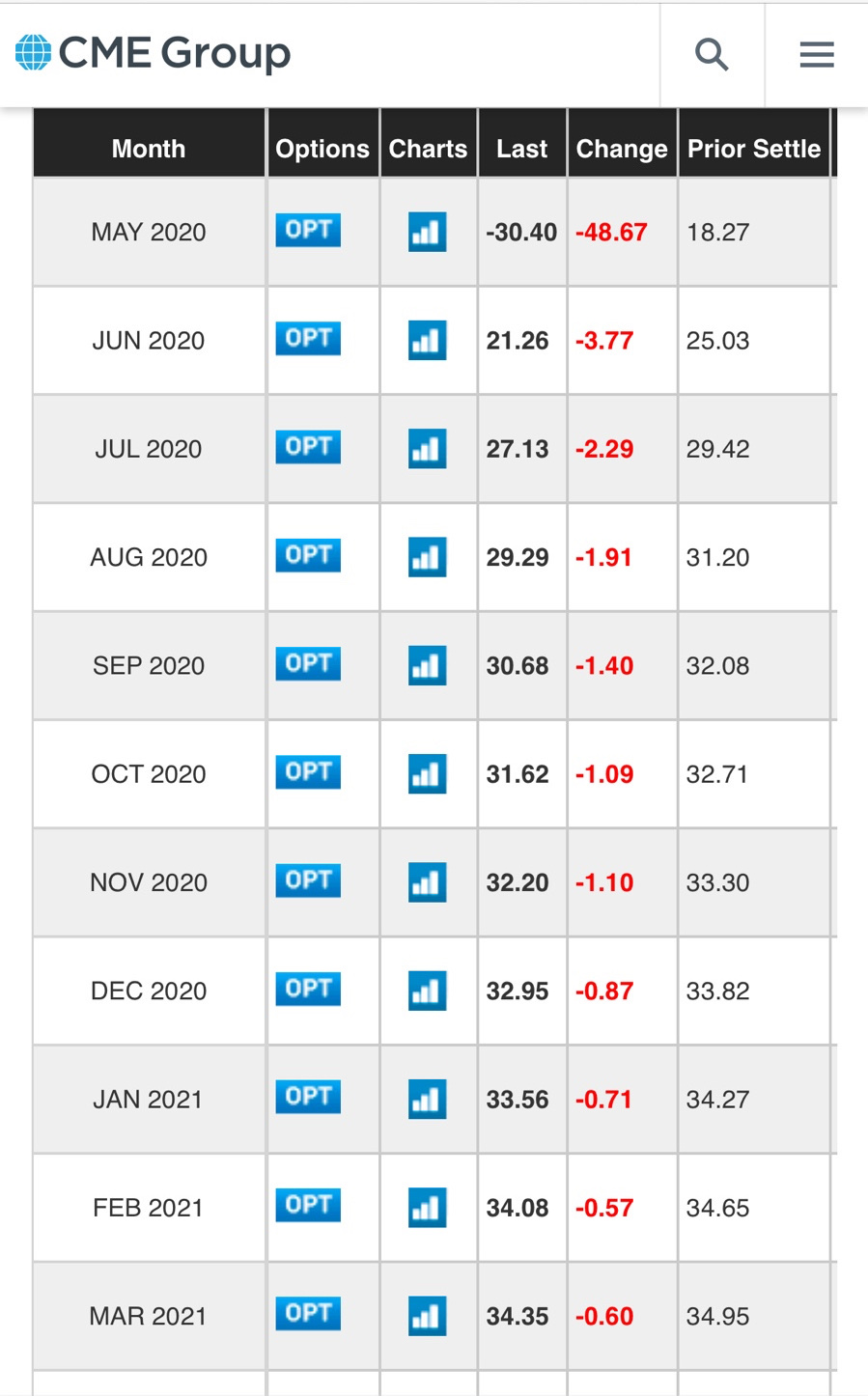
Task: Open OPT options for JAN 2021
Action: (308, 1097)
